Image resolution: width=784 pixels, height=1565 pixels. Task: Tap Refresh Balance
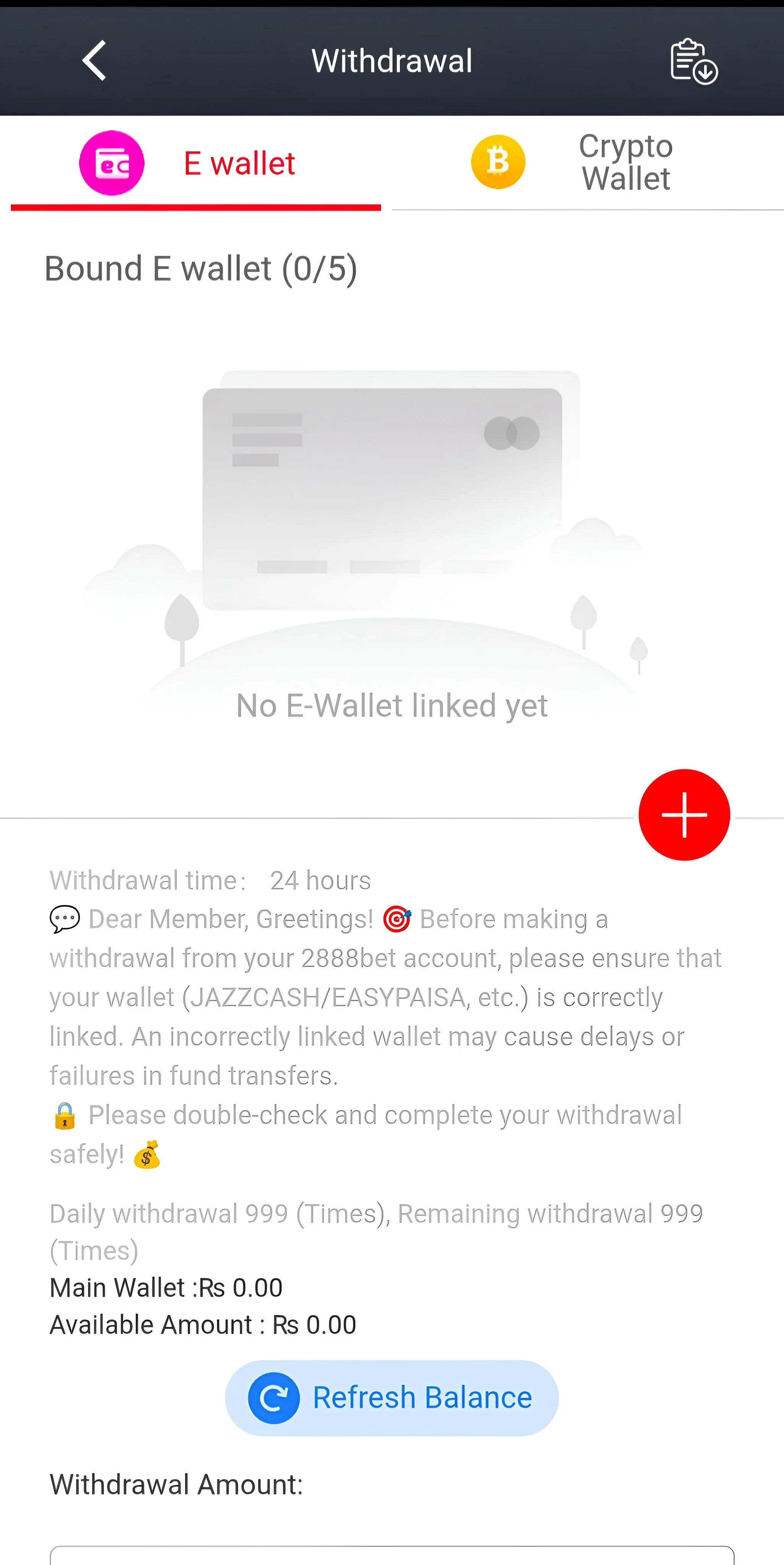392,1398
